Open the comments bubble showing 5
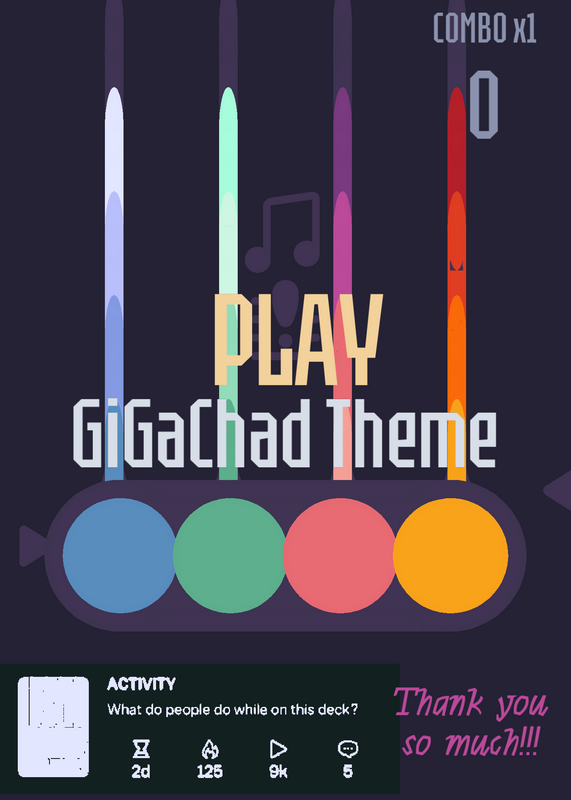The width and height of the screenshot is (571, 800). [348, 749]
